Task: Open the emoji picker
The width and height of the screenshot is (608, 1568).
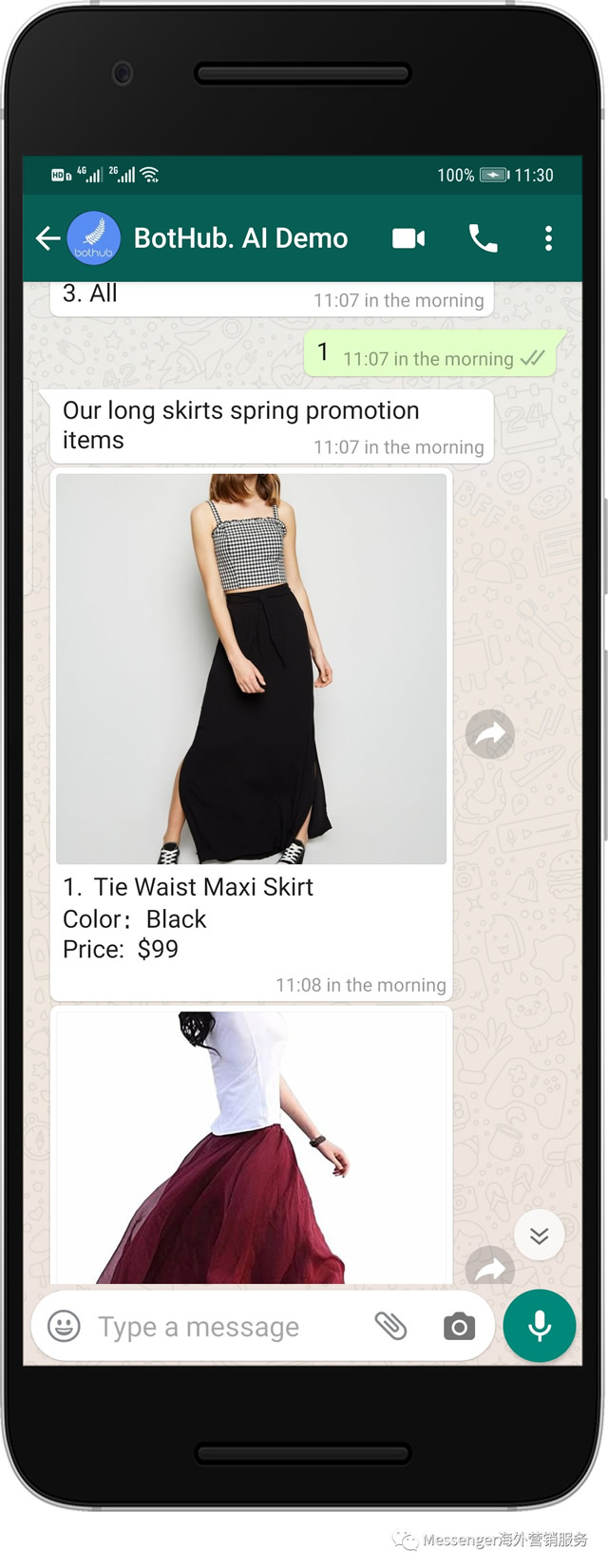Action: pos(64,1326)
